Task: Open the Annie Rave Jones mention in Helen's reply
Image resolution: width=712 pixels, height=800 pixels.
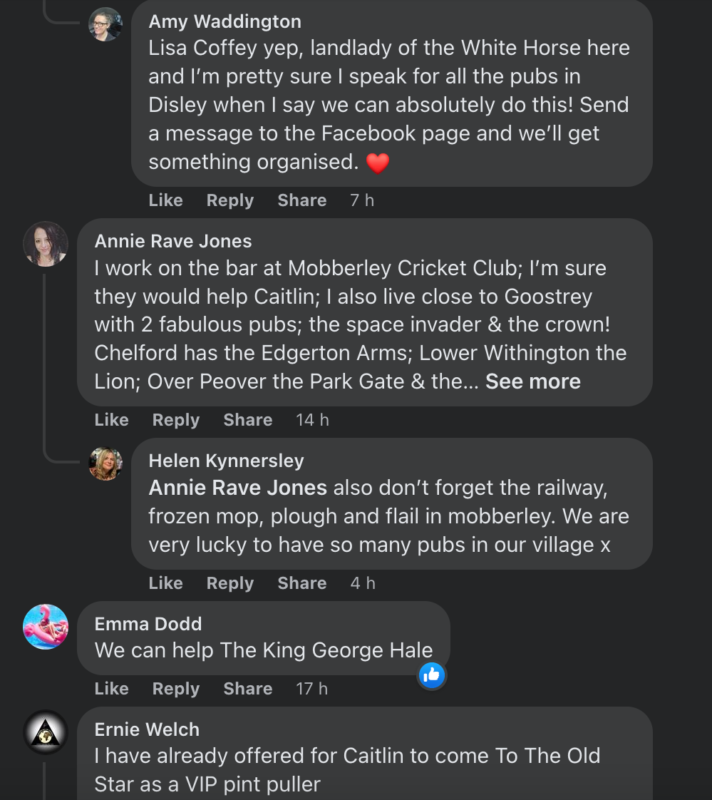Action: 237,488
